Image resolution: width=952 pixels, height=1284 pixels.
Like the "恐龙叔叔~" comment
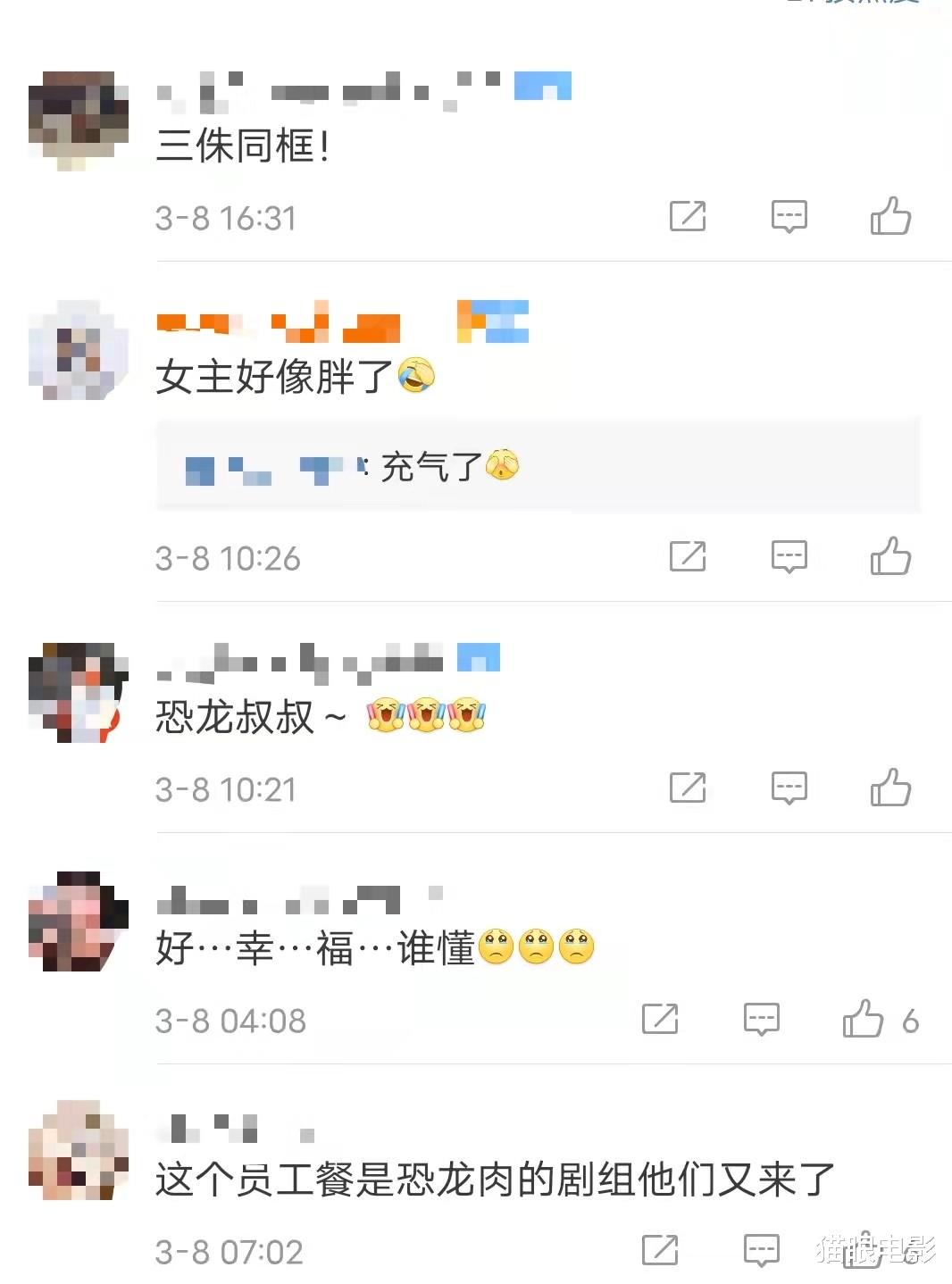point(891,788)
